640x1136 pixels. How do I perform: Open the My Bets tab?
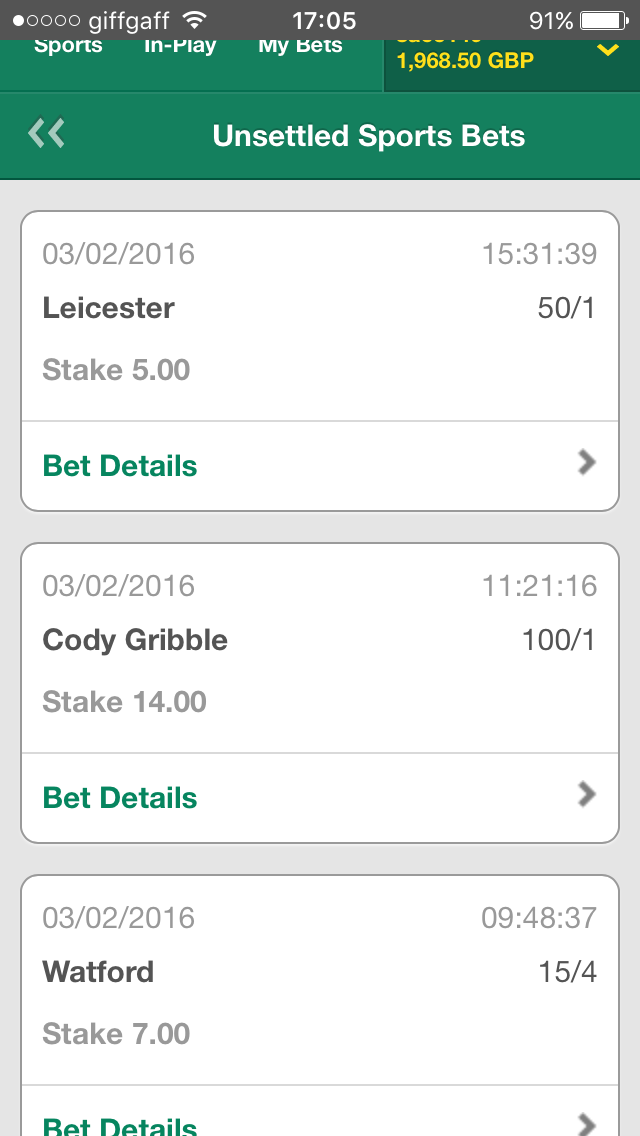tap(300, 47)
